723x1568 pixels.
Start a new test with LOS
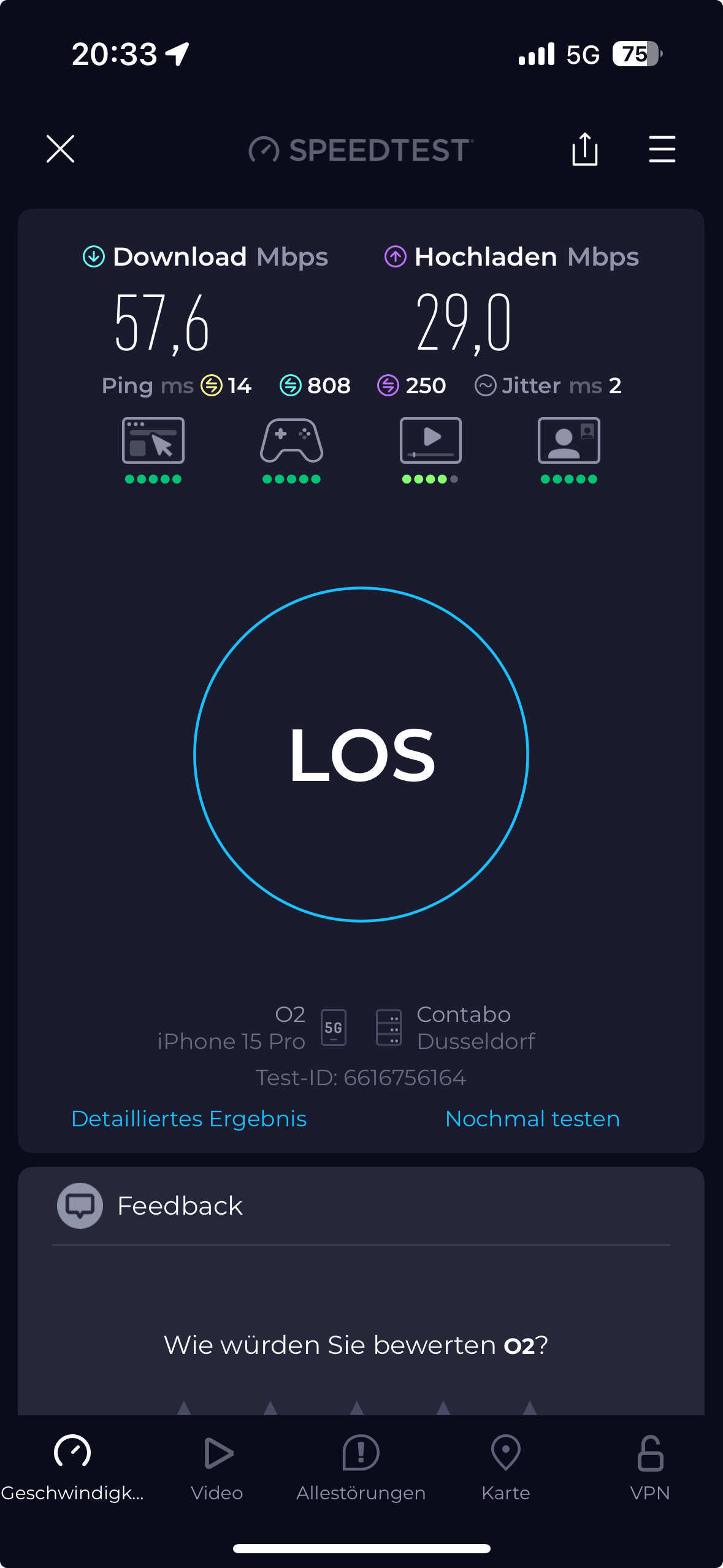(361, 754)
